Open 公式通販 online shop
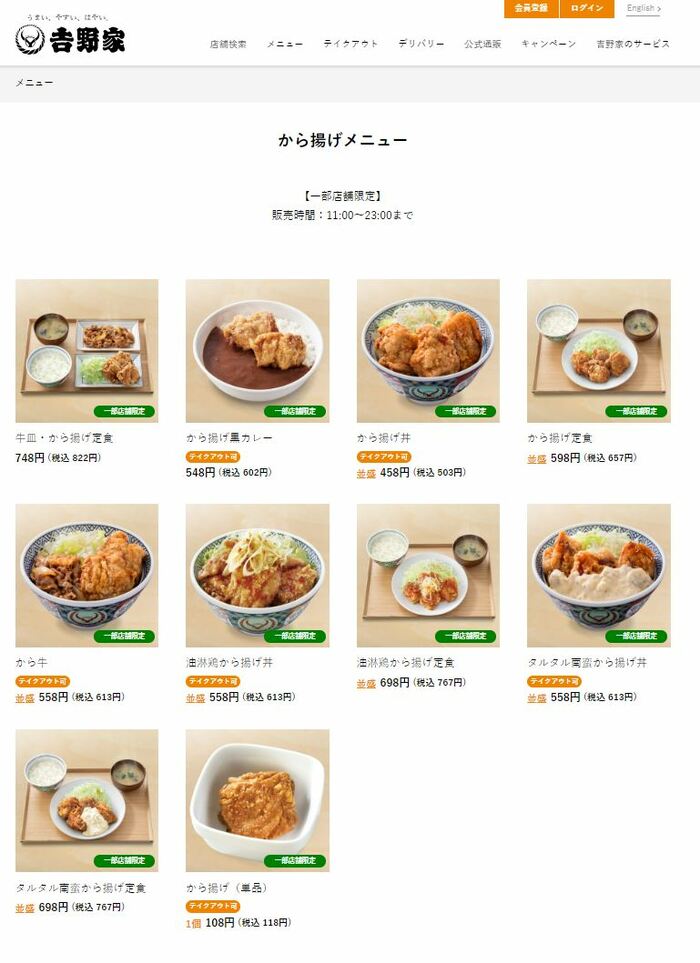 (482, 44)
